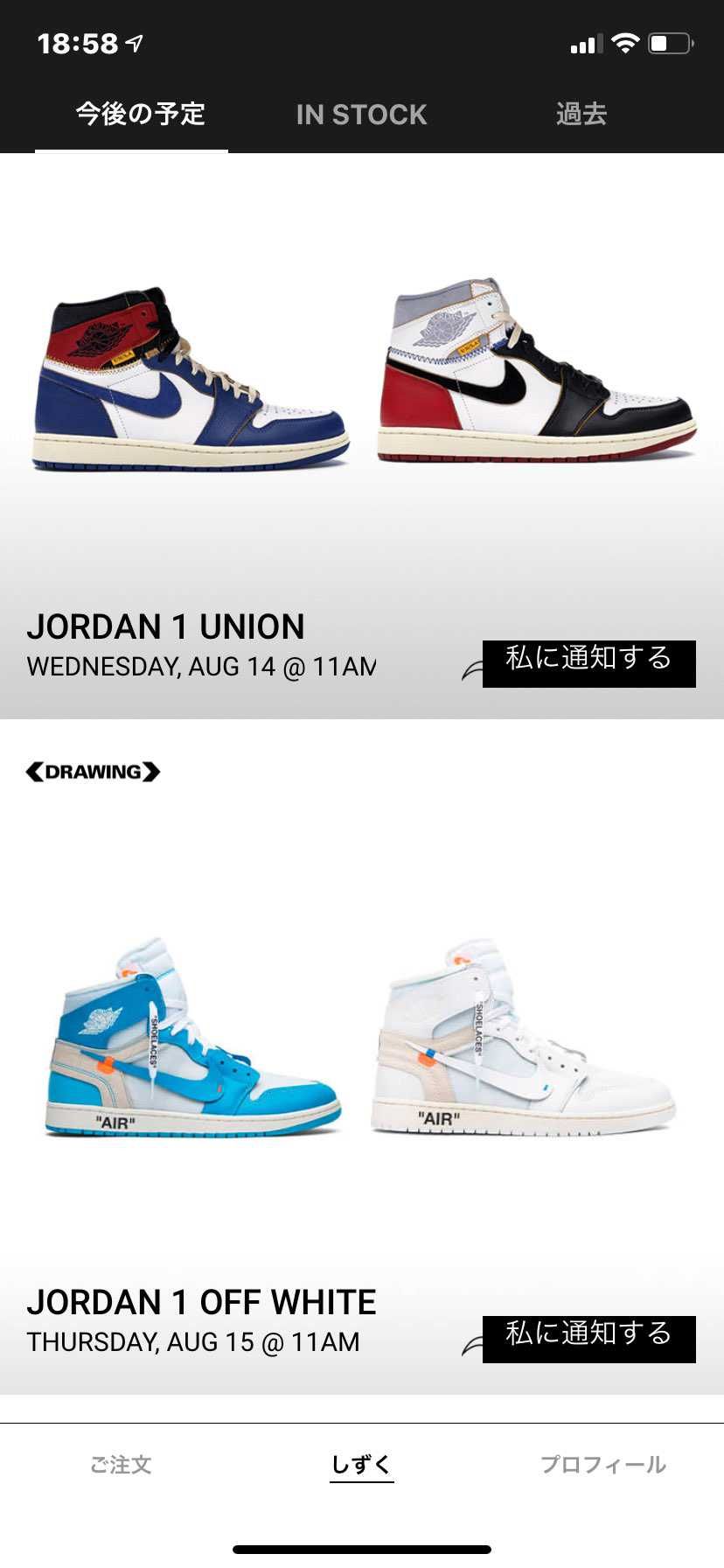
Task: Open the Jordan 1 Union release card
Action: click(362, 394)
